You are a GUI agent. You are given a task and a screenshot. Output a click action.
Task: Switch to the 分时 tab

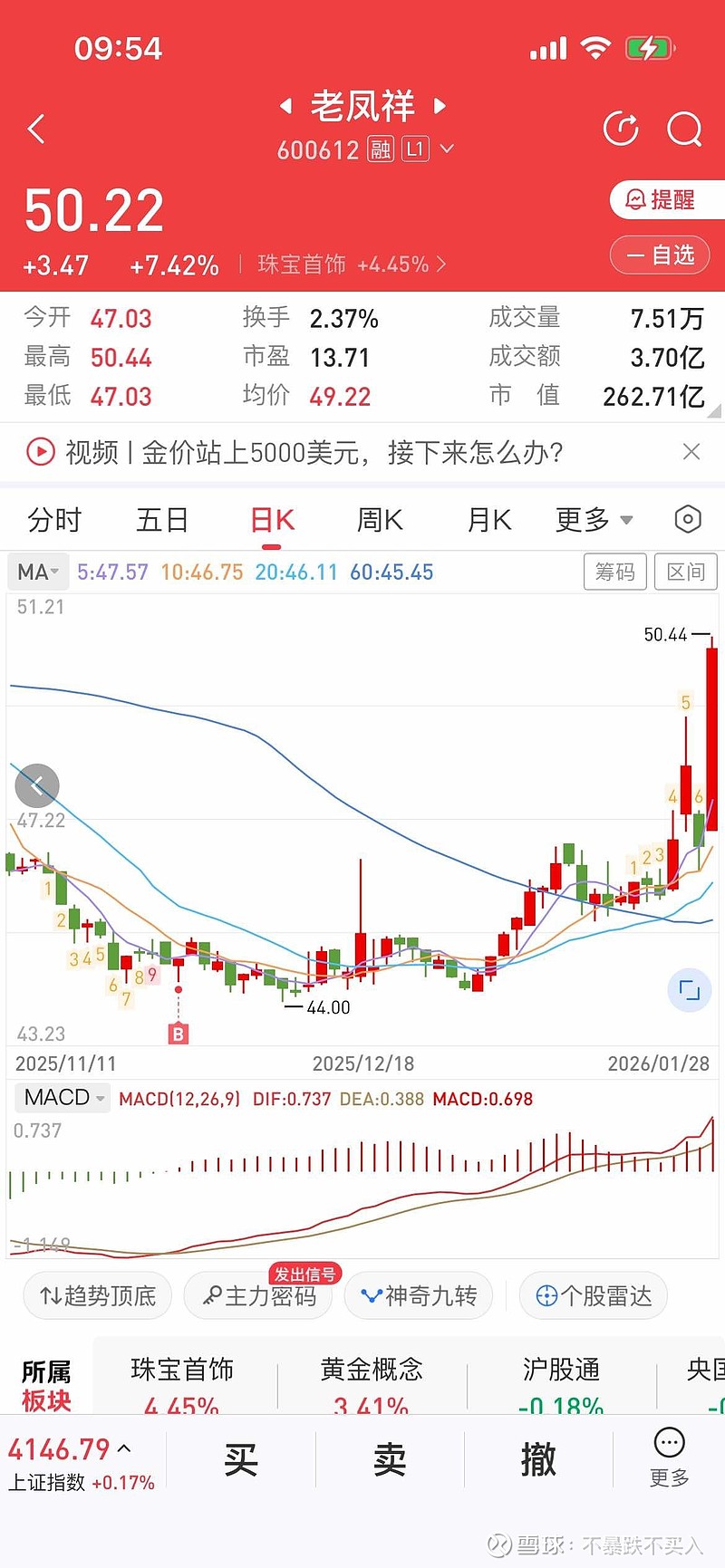[54, 518]
